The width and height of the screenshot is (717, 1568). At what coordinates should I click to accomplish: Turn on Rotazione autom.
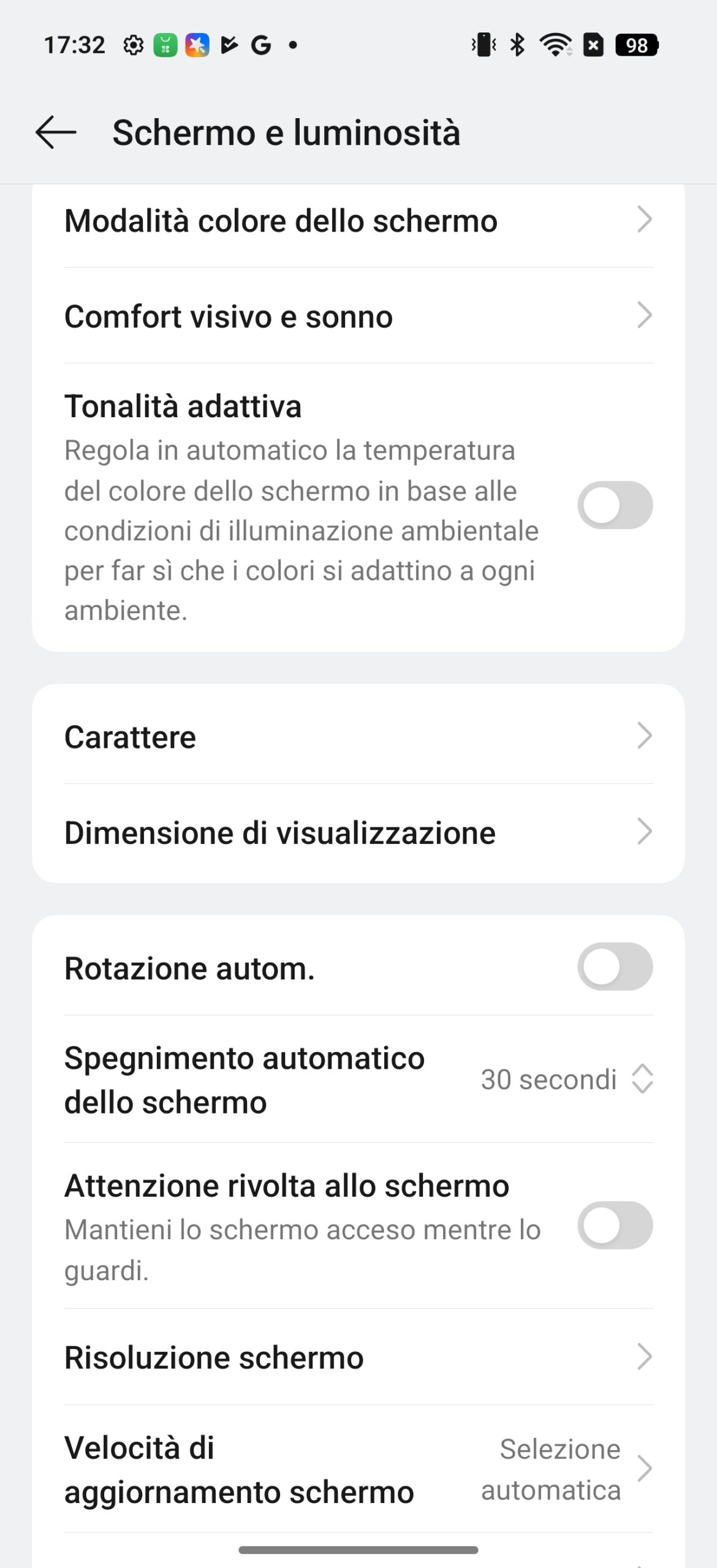pyautogui.click(x=615, y=967)
